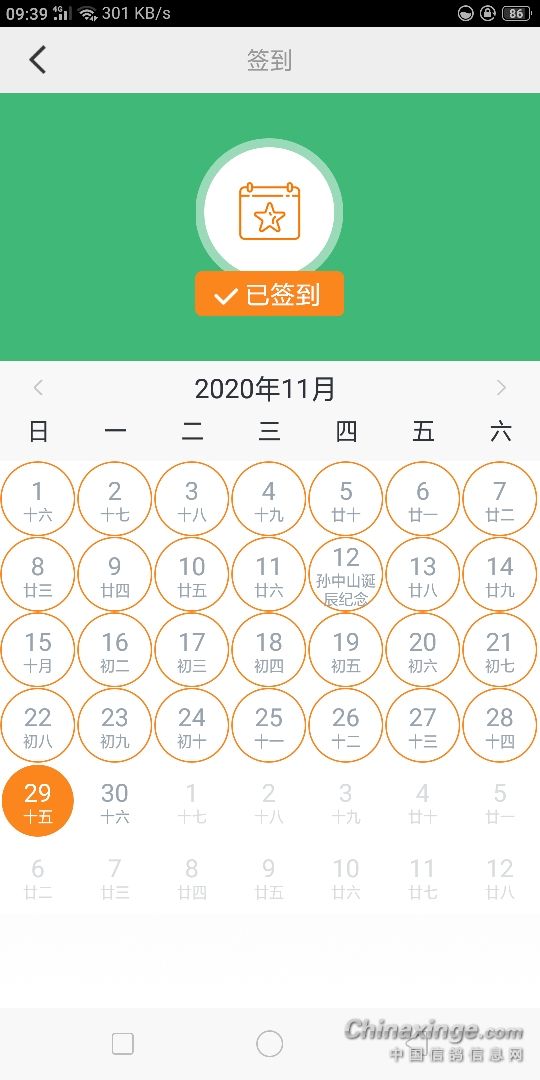Select November 1 (十六) in the calendar
The image size is (540, 1080).
pyautogui.click(x=38, y=499)
